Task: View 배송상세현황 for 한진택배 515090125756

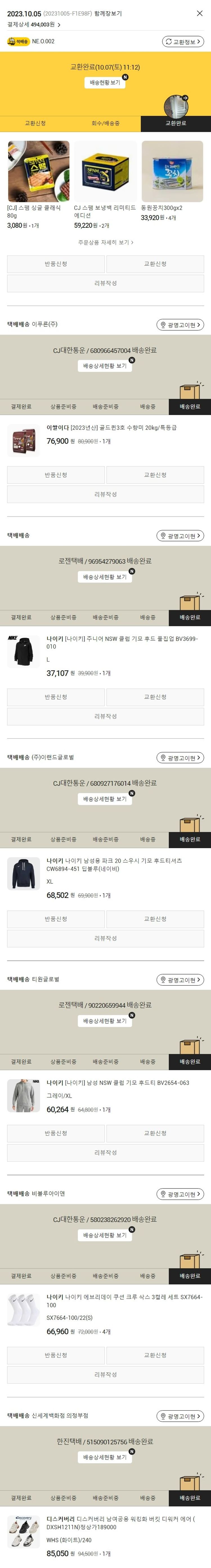Action: [105, 1457]
